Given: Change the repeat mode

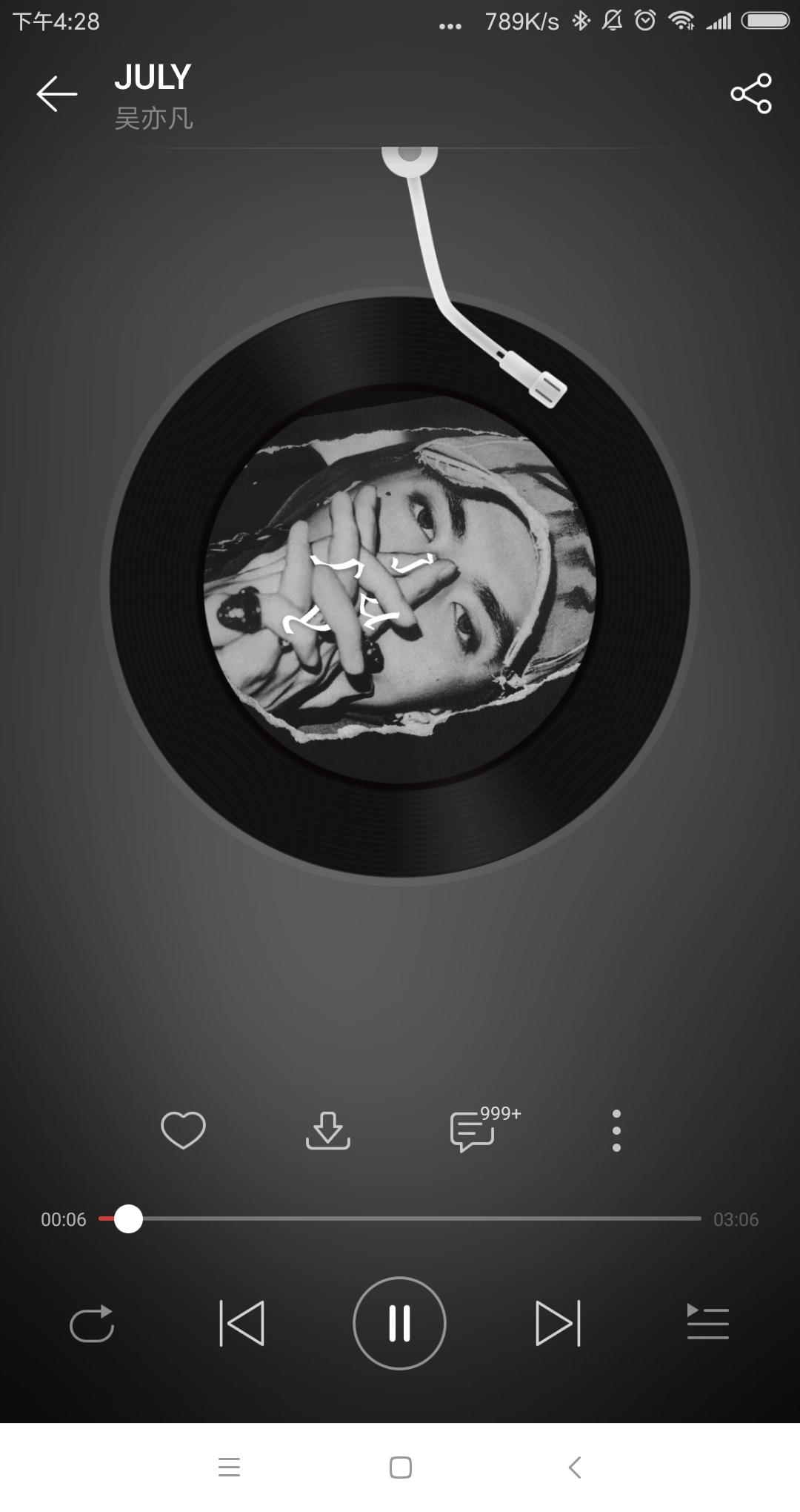Looking at the screenshot, I should pos(92,1323).
